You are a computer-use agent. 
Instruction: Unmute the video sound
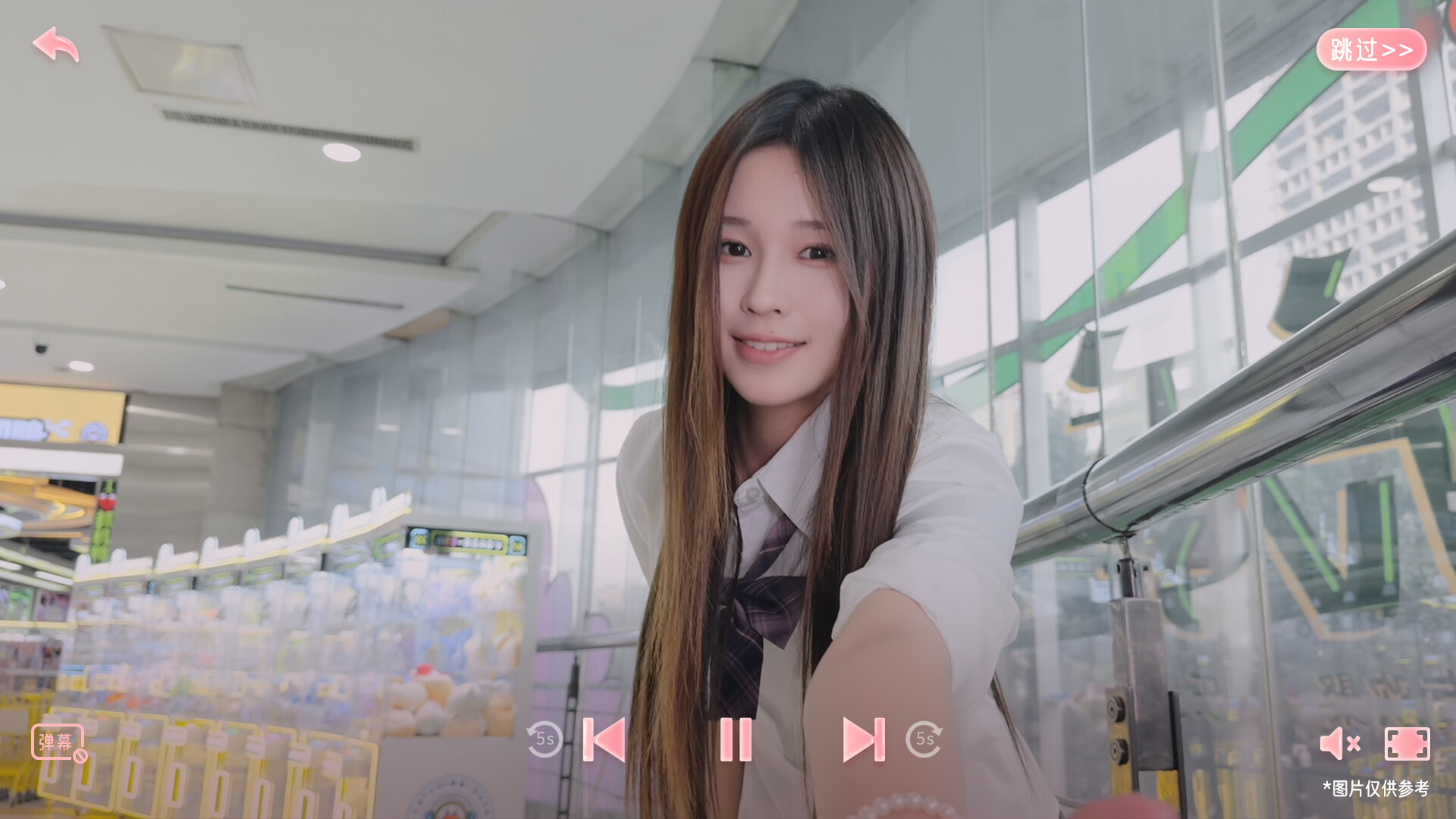coord(1339,743)
